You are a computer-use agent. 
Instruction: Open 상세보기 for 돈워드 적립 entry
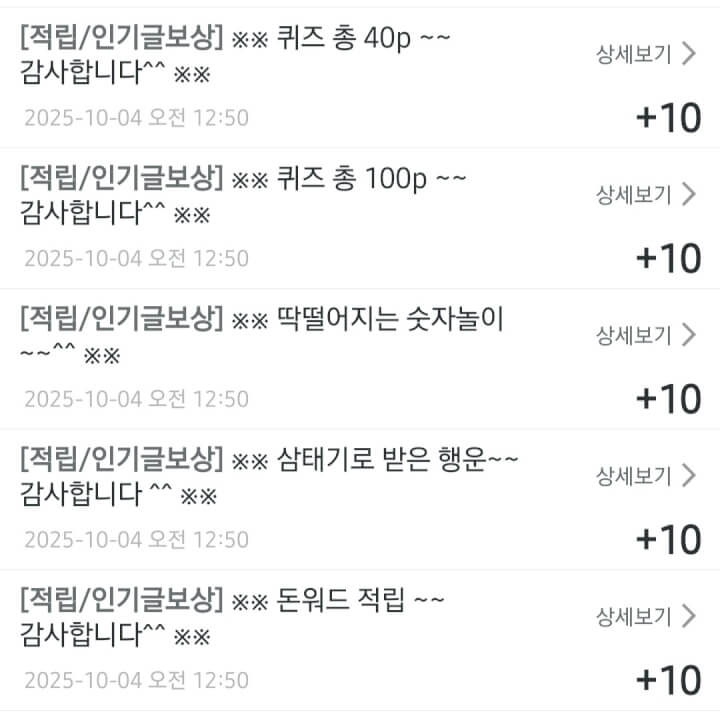(645, 617)
